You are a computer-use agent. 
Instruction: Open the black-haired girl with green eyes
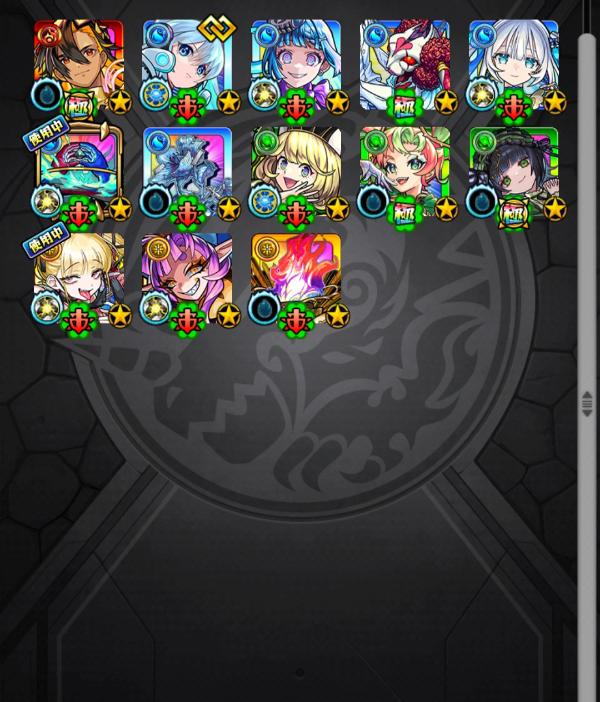(514, 172)
